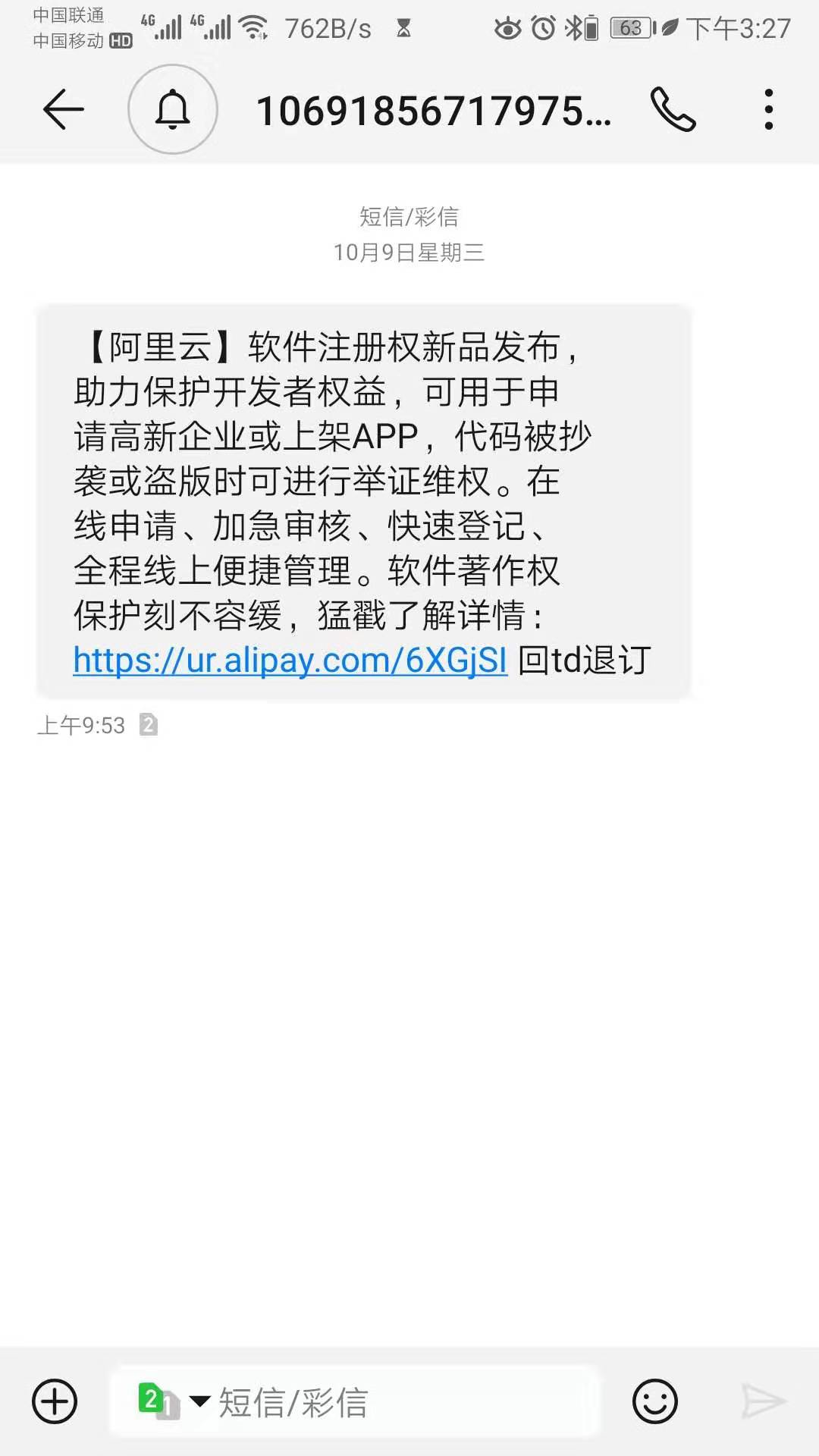Open the notification bell icon
The width and height of the screenshot is (819, 1456).
coord(173,108)
